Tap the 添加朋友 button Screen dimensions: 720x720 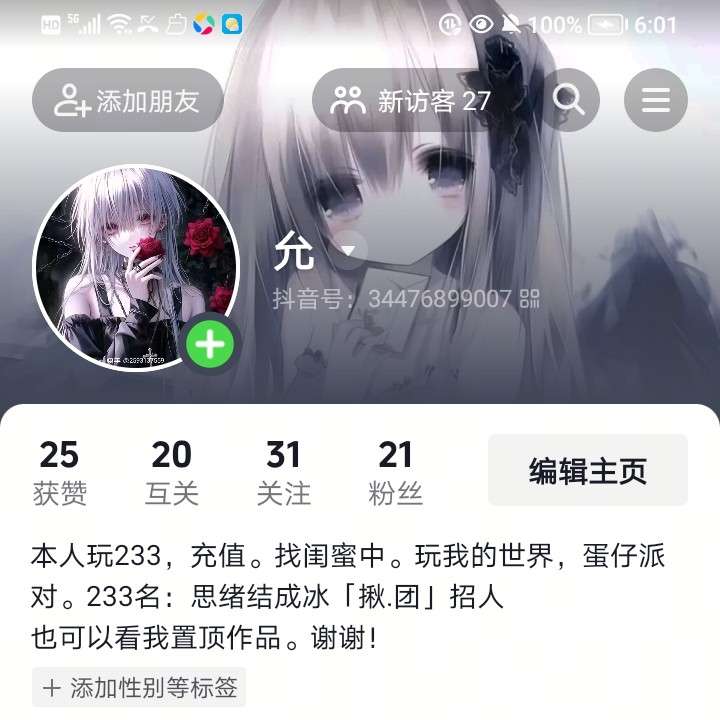pyautogui.click(x=127, y=100)
